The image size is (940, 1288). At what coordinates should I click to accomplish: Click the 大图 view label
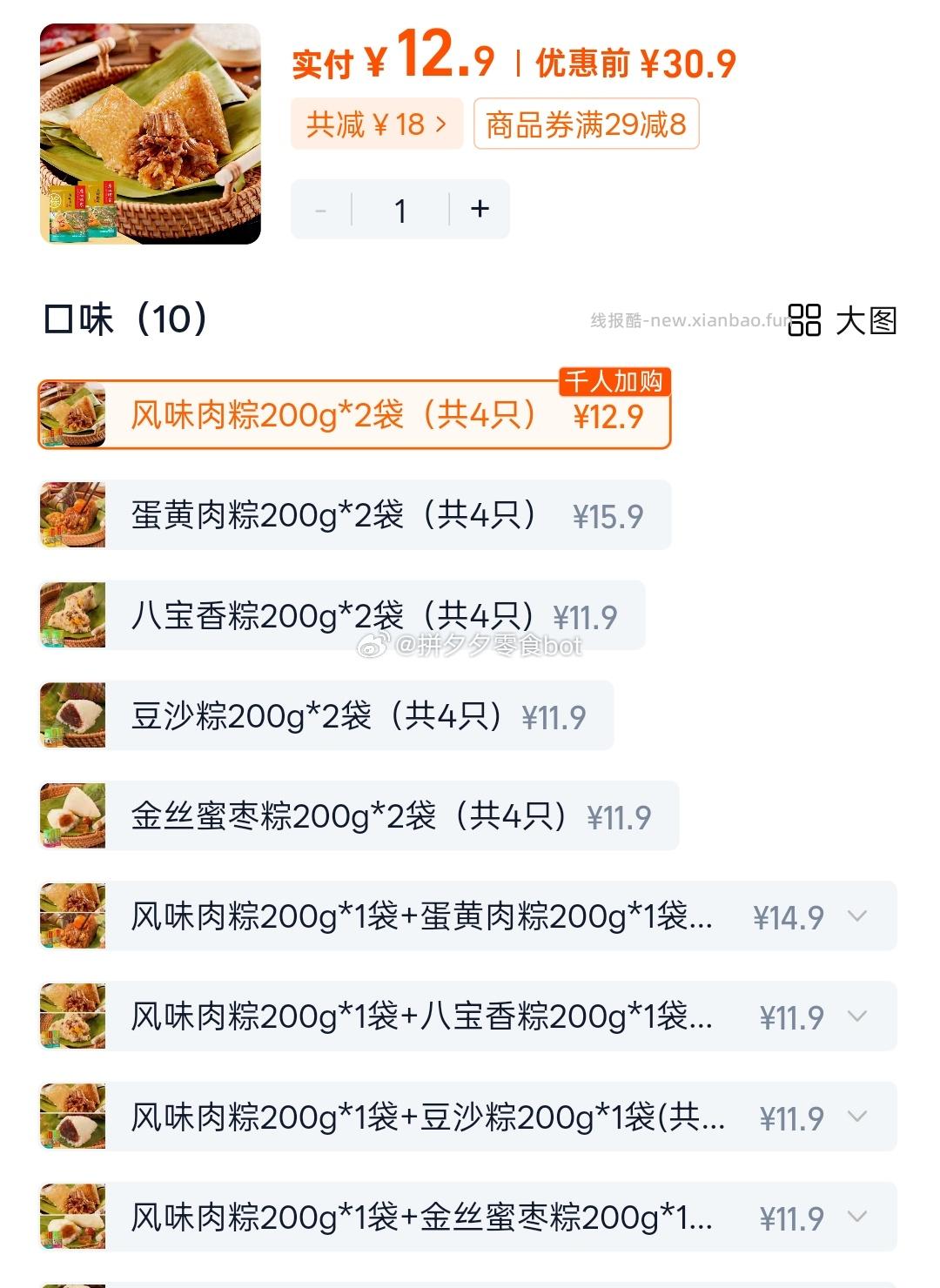[x=867, y=321]
